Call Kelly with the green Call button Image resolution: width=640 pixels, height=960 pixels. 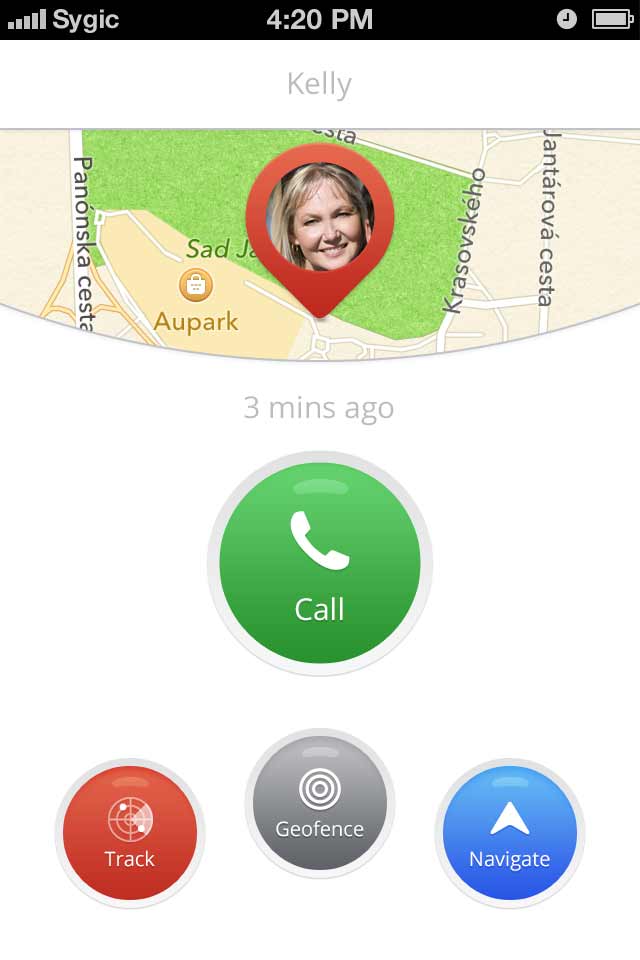pyautogui.click(x=320, y=563)
